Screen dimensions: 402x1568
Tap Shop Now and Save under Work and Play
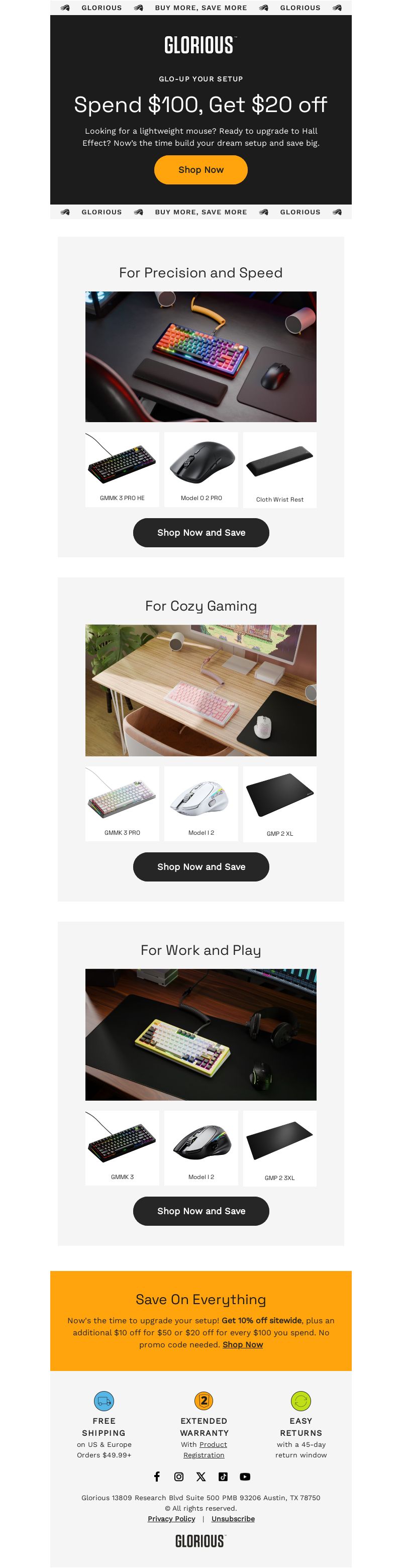200,1211
